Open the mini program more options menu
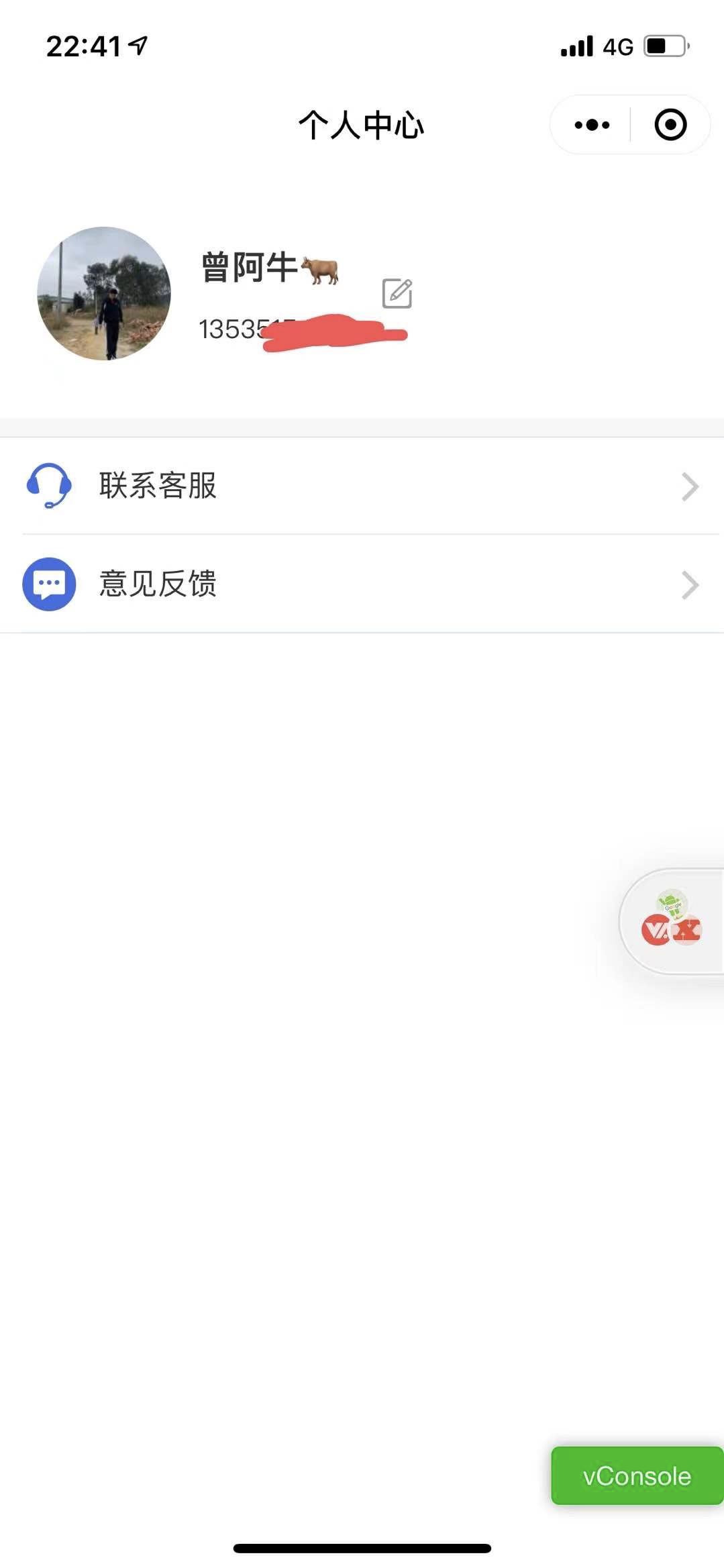Image resolution: width=724 pixels, height=1568 pixels. pos(592,125)
